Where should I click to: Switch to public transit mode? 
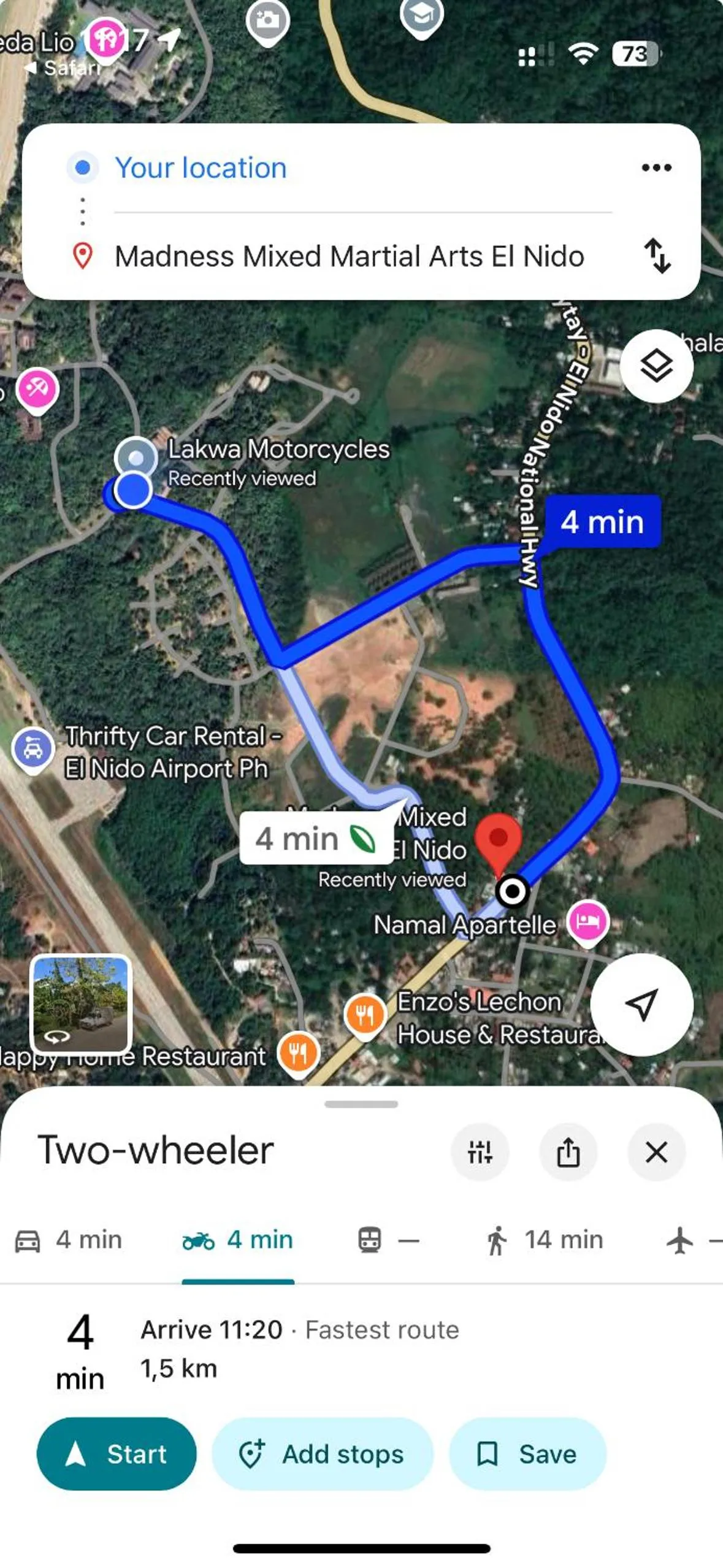[x=388, y=1240]
